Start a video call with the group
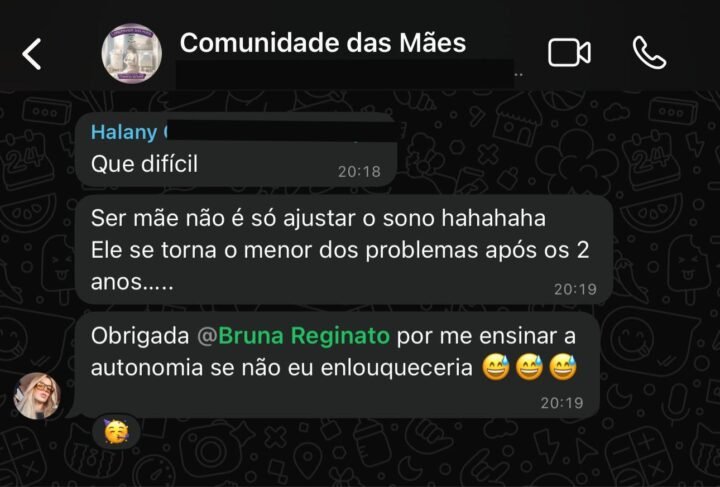 569,53
